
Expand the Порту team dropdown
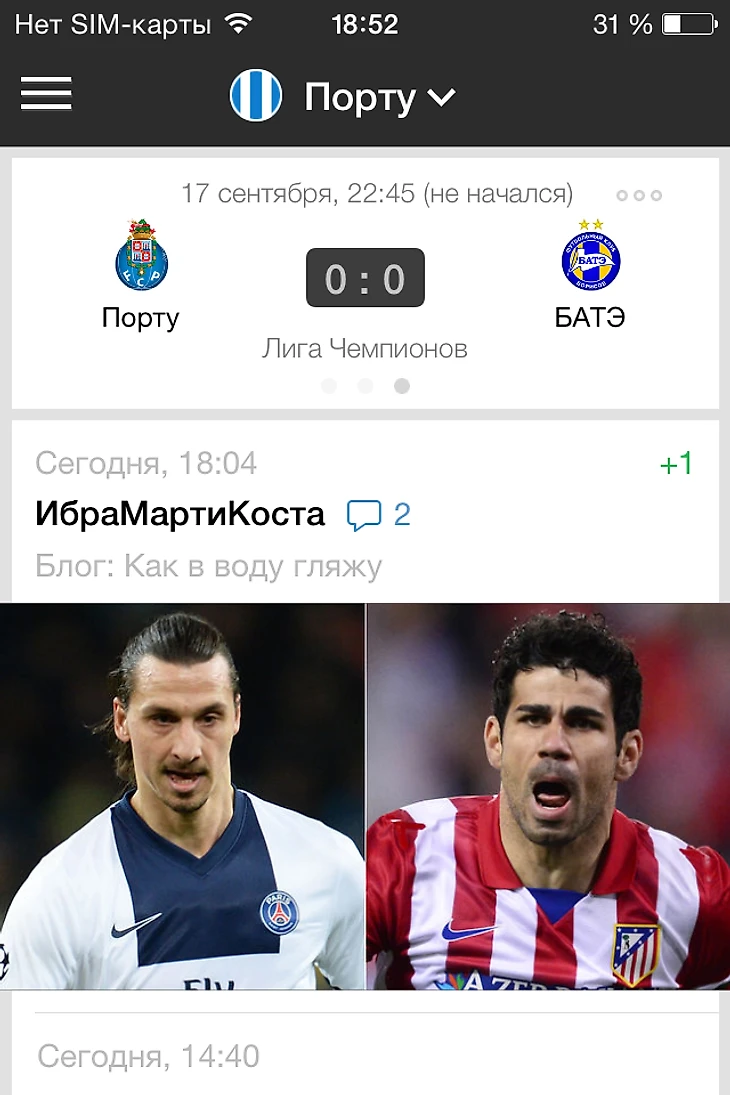[x=378, y=97]
